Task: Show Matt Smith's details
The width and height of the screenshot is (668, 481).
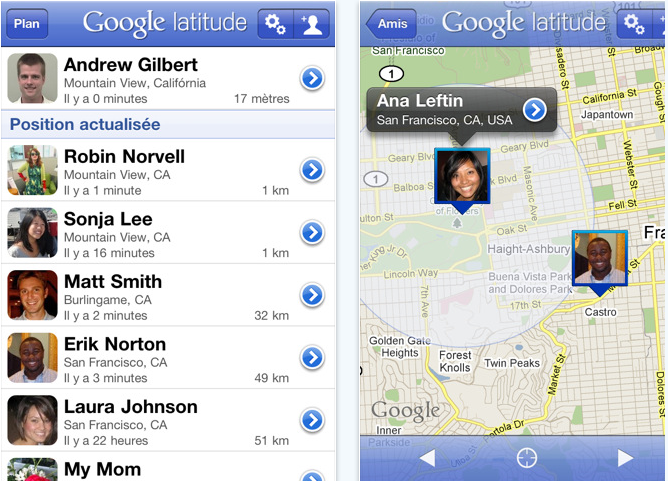Action: coord(312,294)
